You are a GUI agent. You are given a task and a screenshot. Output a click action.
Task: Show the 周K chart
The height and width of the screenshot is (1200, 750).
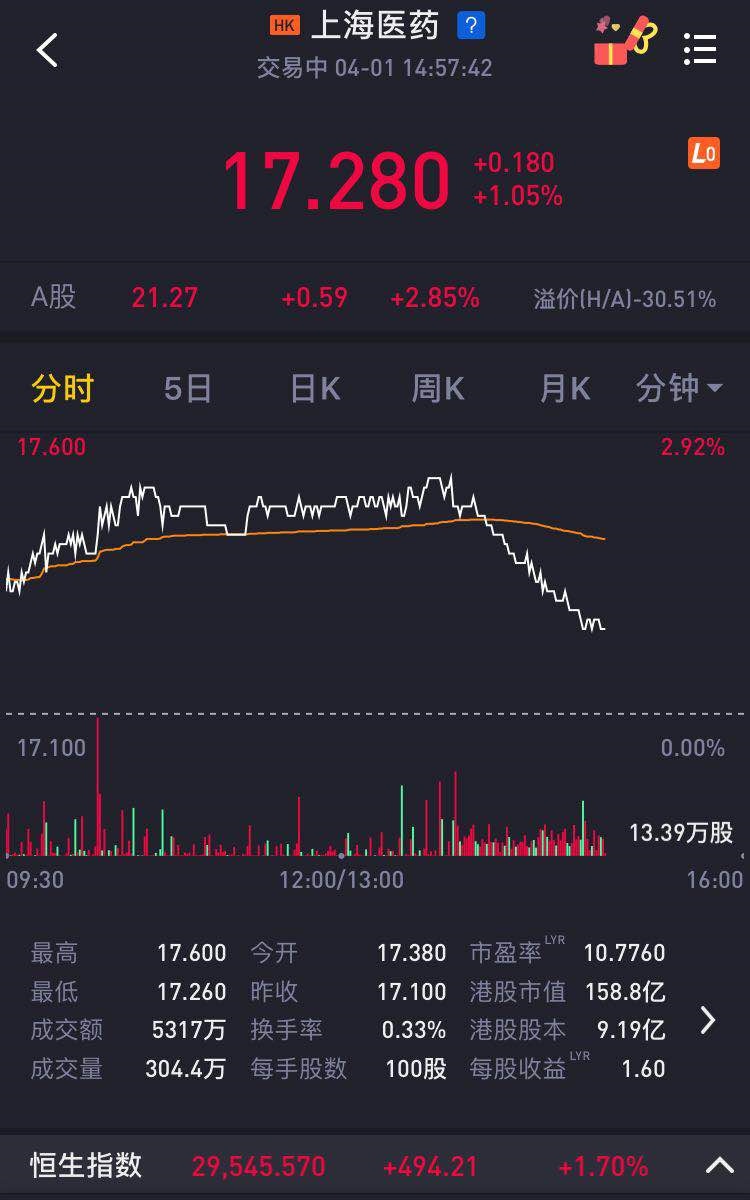click(438, 388)
